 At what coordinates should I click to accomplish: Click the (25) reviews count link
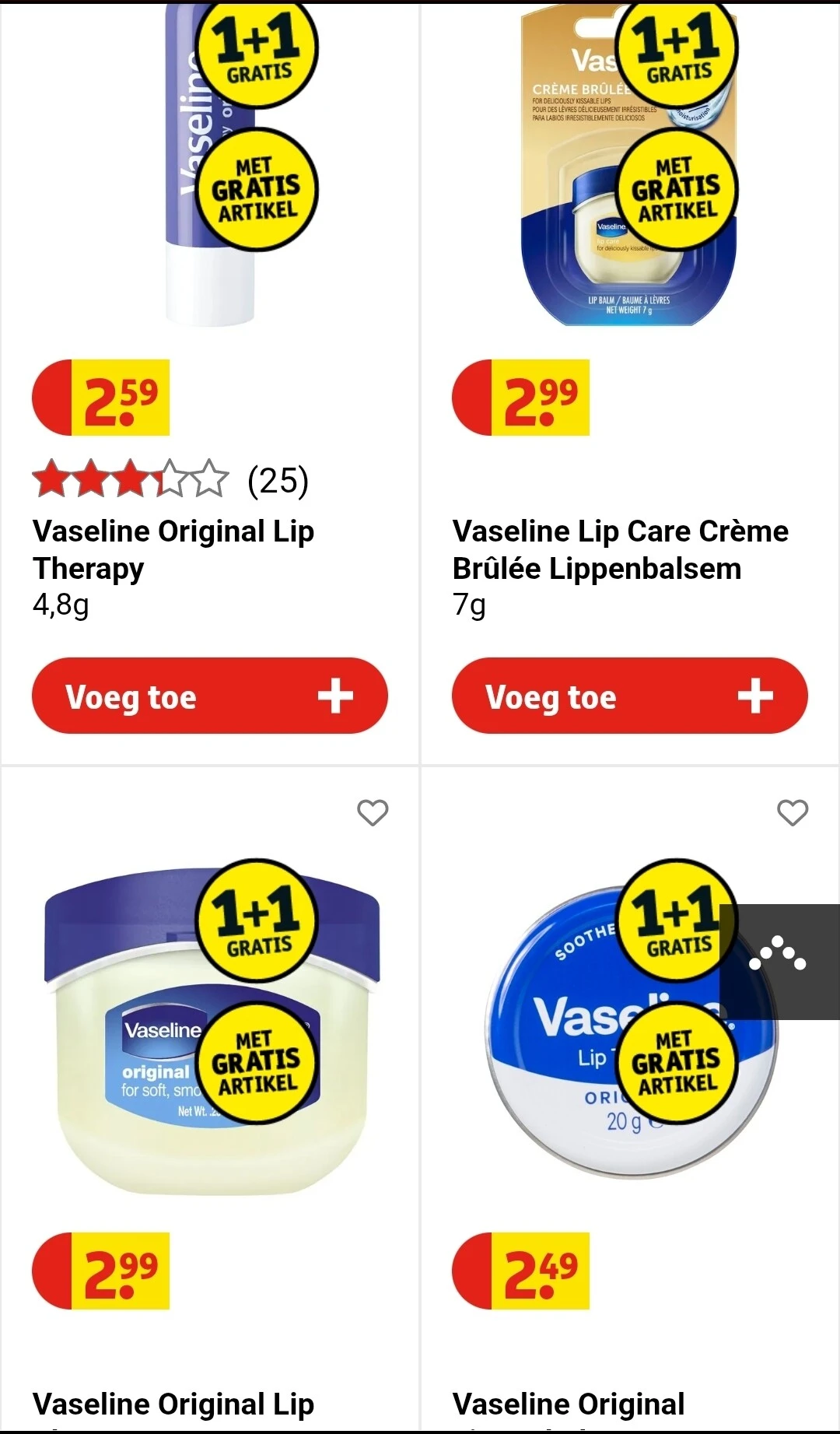click(x=277, y=480)
